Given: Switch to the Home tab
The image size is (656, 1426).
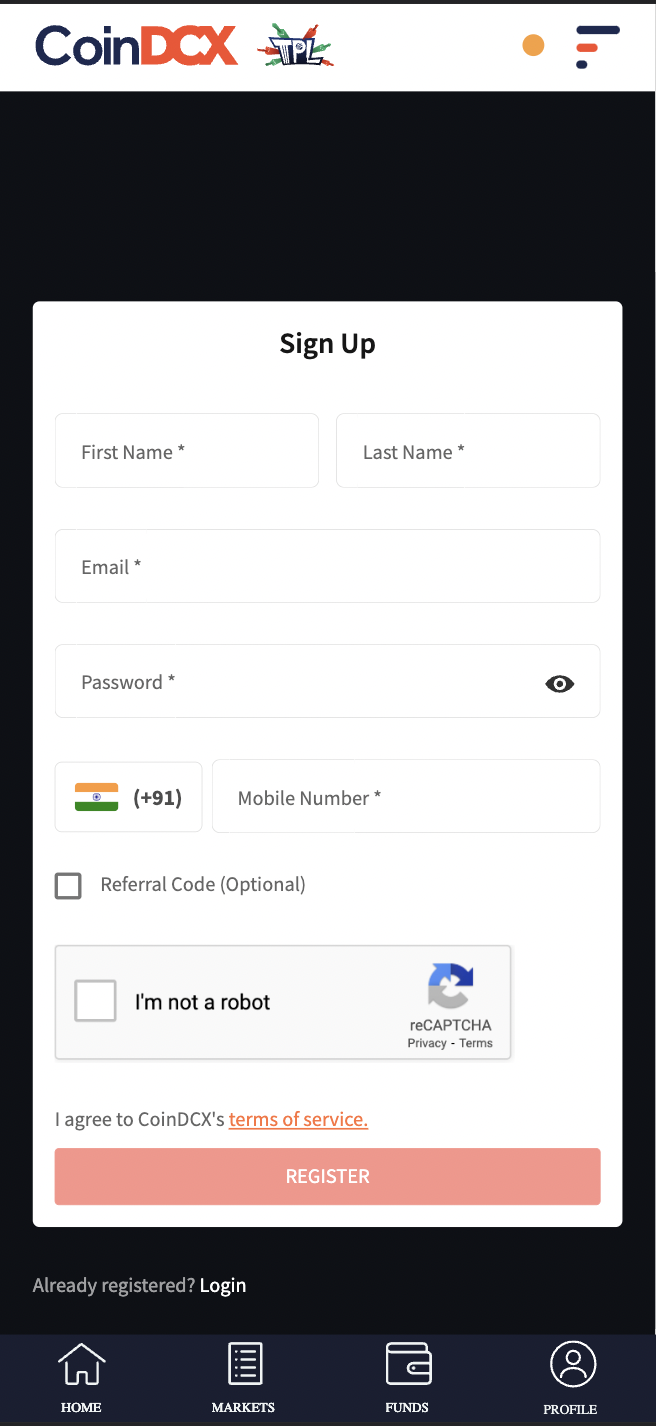Looking at the screenshot, I should click(81, 1379).
